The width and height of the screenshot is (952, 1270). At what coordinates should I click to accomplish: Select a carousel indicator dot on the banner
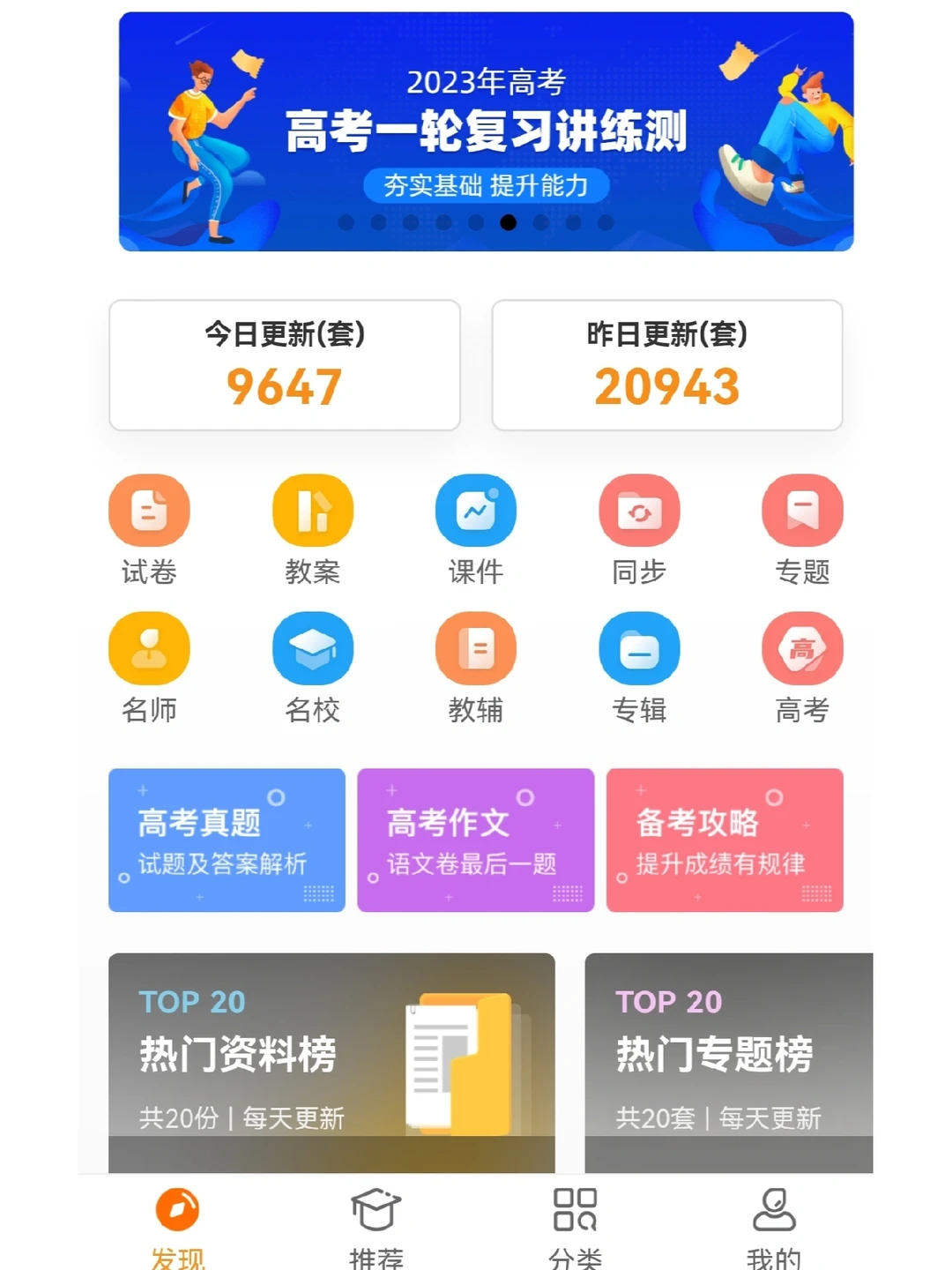tap(505, 224)
